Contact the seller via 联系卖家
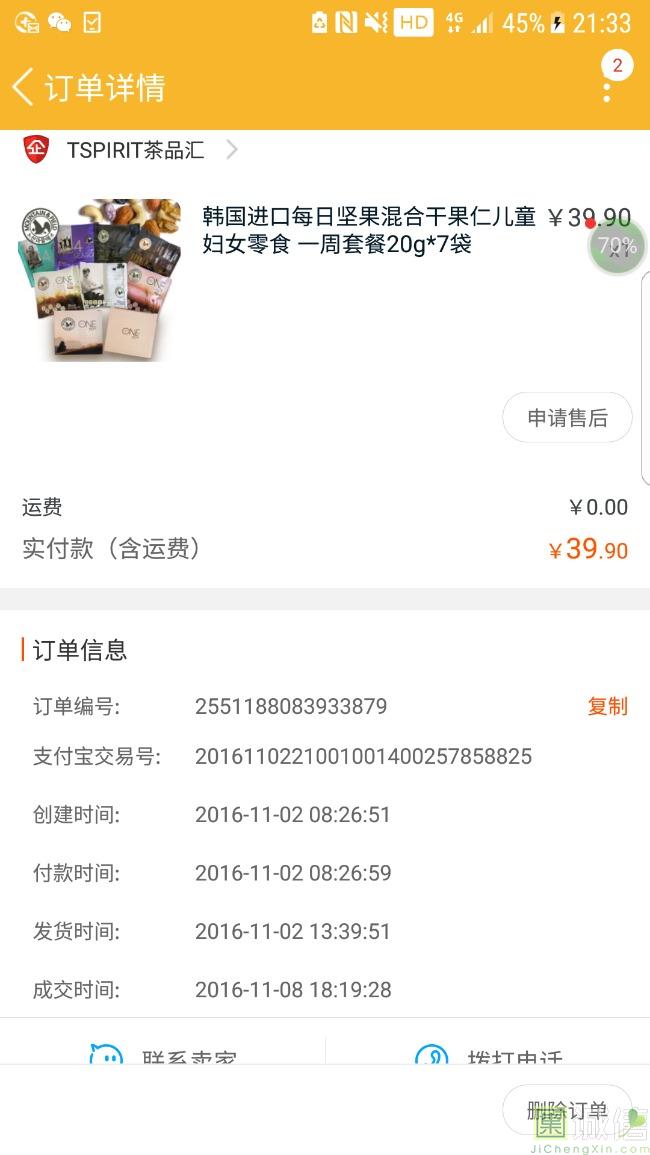Viewport: 650px width, 1155px height. [x=164, y=1056]
